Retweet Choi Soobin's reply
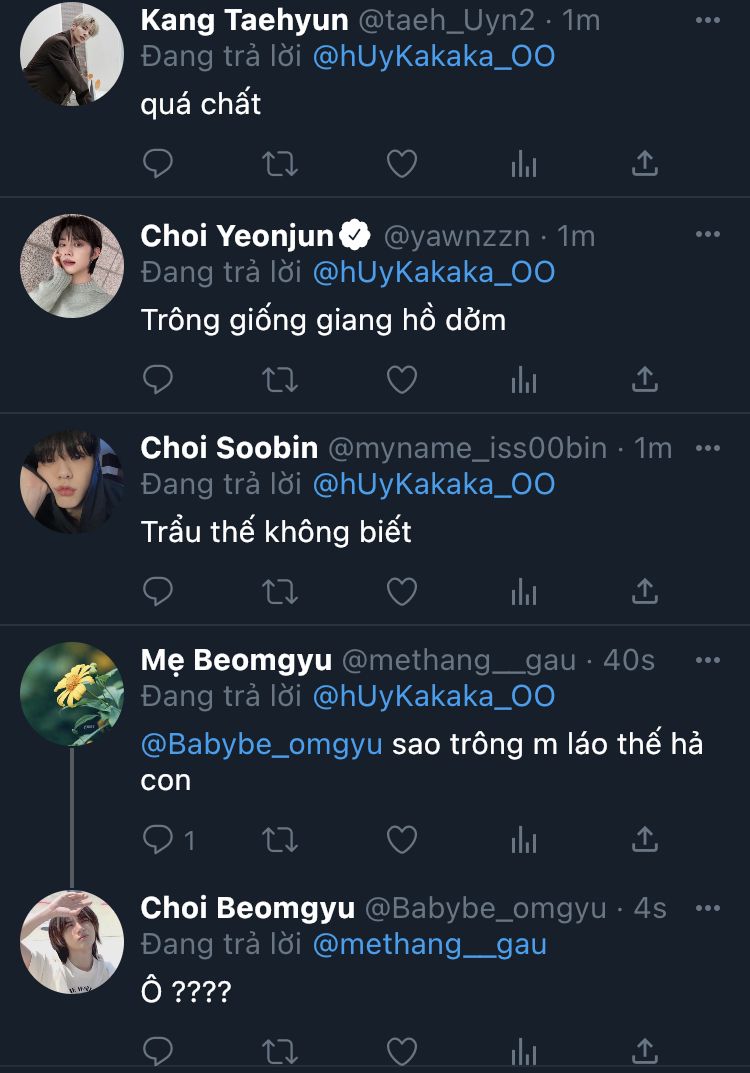 coord(280,592)
